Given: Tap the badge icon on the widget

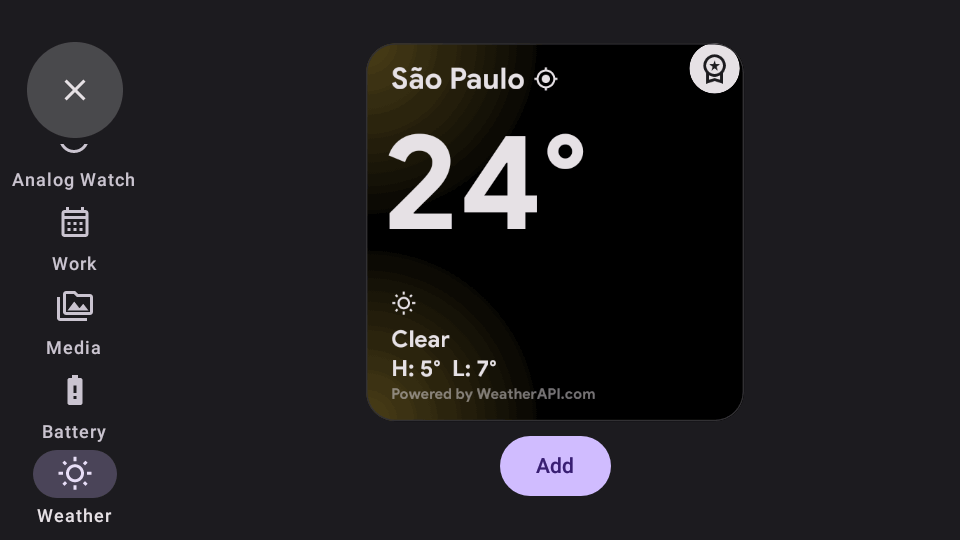Looking at the screenshot, I should point(714,69).
